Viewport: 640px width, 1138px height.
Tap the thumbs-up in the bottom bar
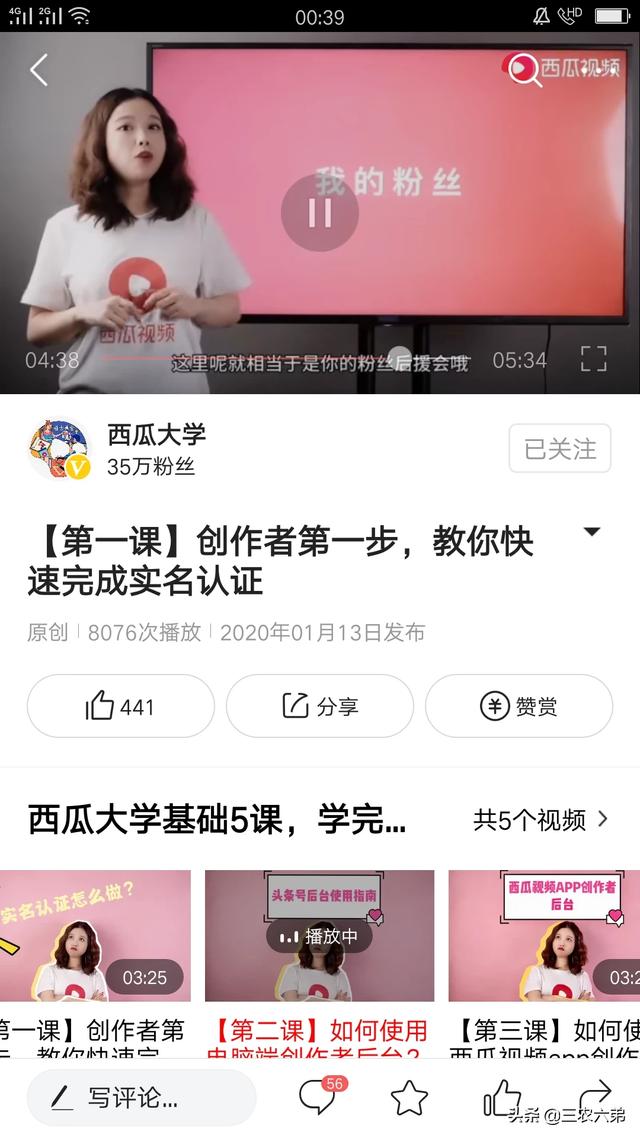pos(502,1098)
